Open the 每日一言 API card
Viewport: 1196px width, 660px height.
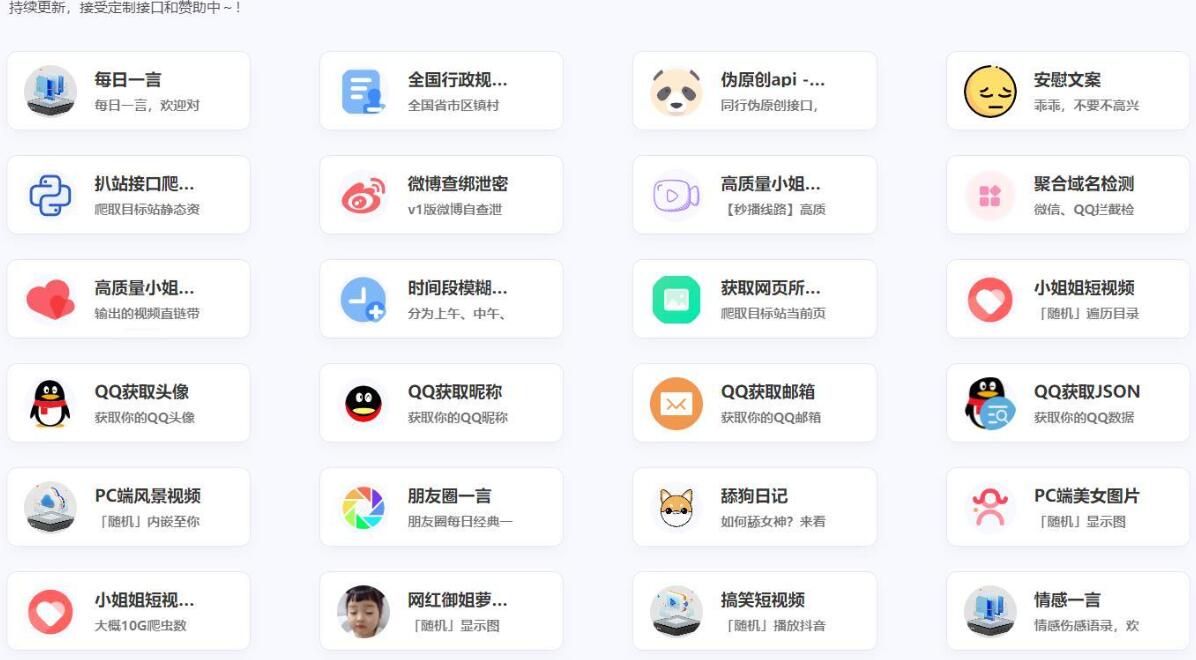[x=128, y=91]
